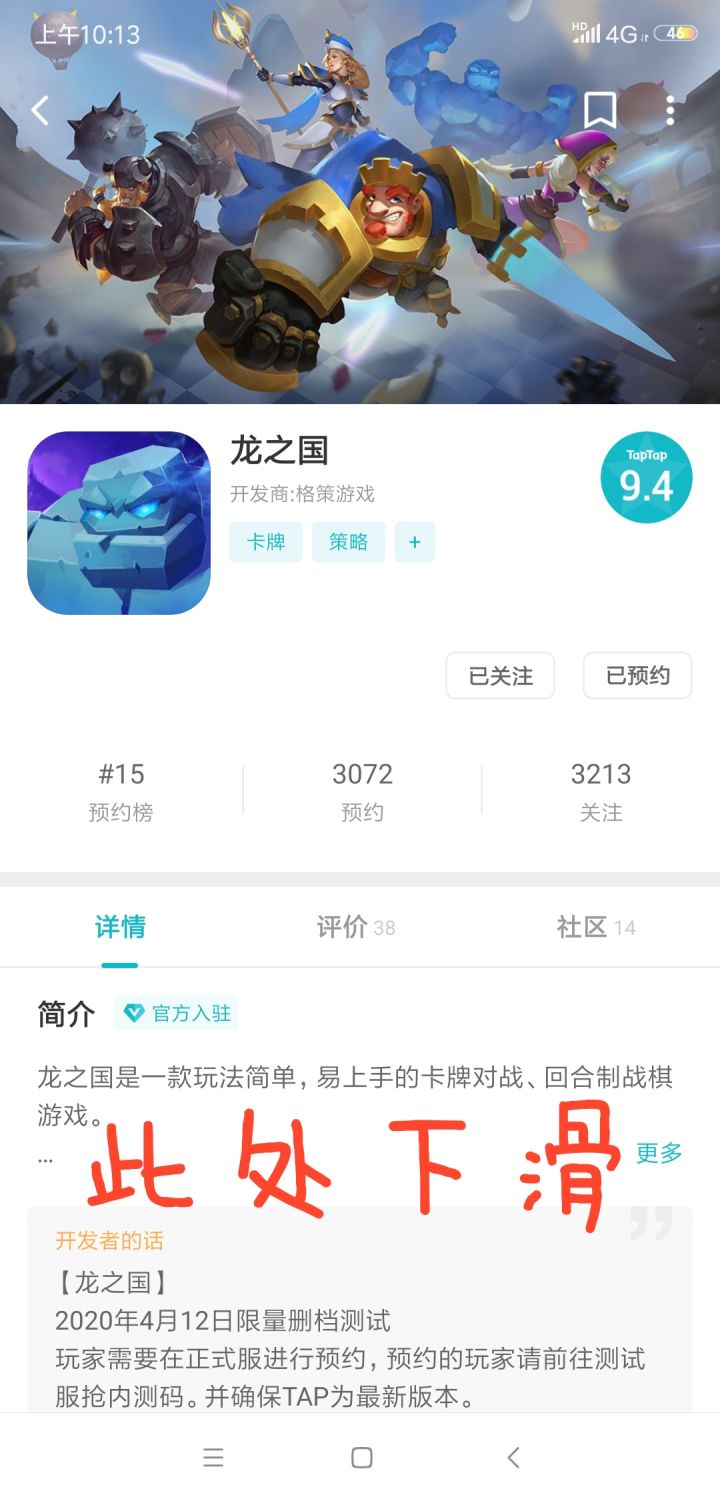
Task: Click the bookmark icon top right
Action: click(600, 110)
